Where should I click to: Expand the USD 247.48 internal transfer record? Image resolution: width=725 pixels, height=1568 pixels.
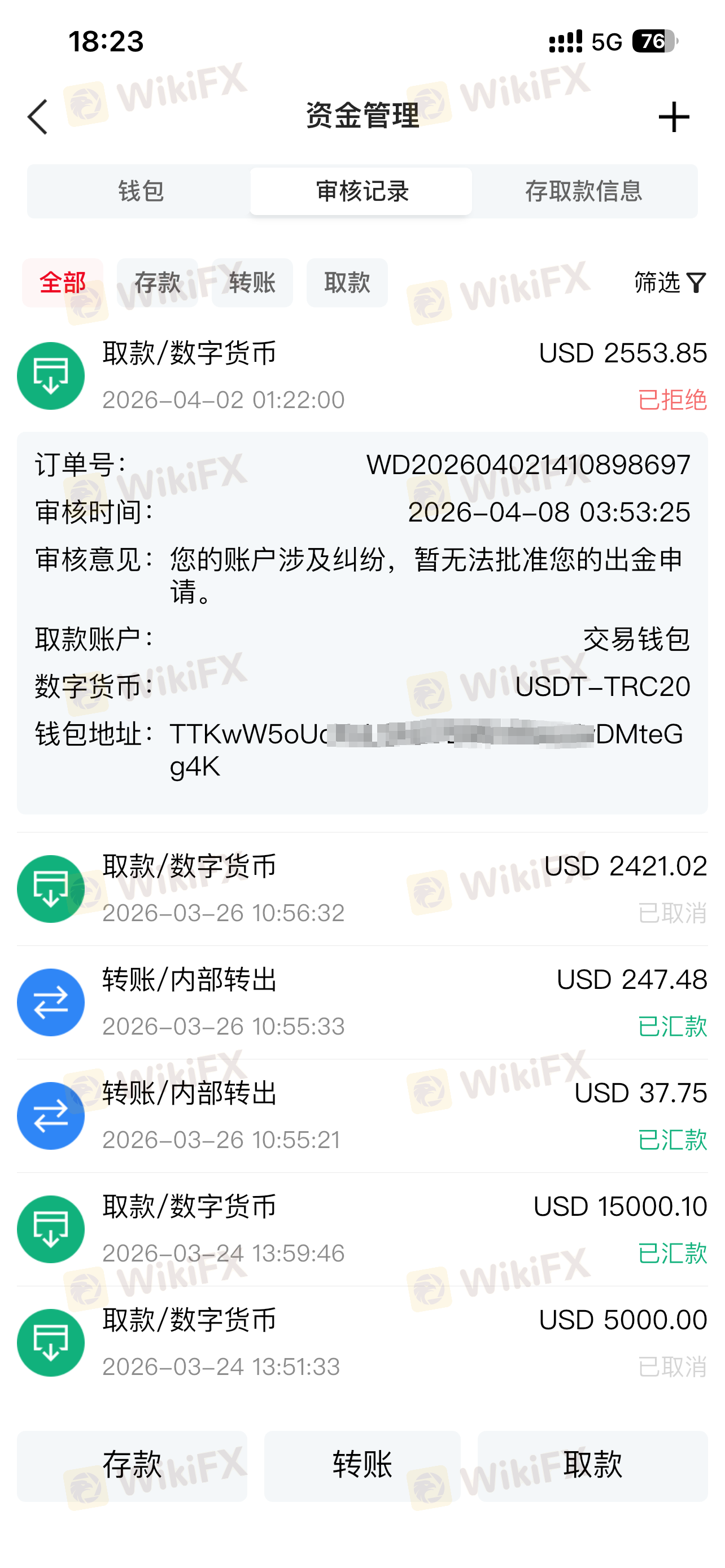tap(362, 1002)
